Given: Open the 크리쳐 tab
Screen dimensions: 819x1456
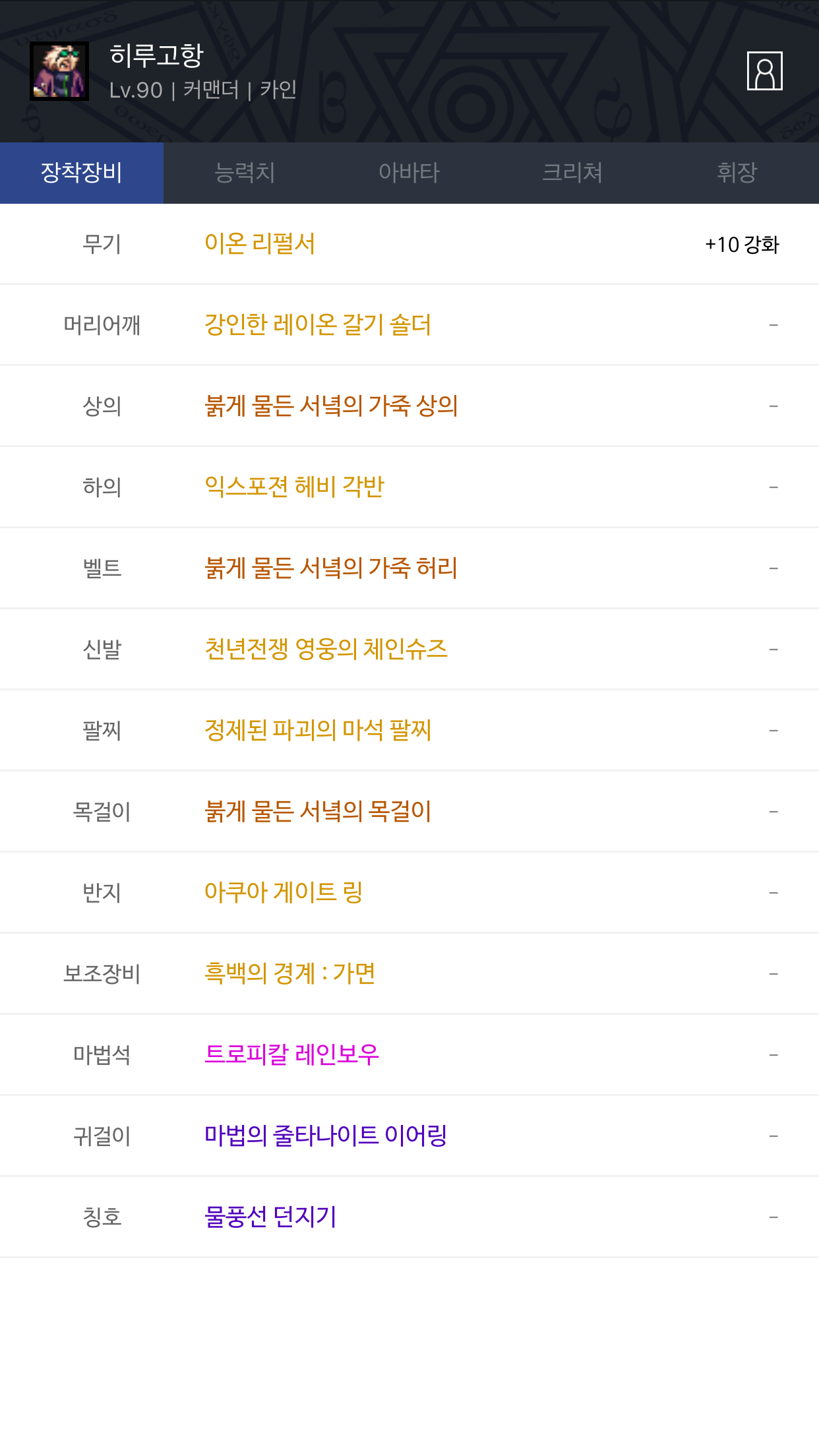Looking at the screenshot, I should tap(572, 173).
